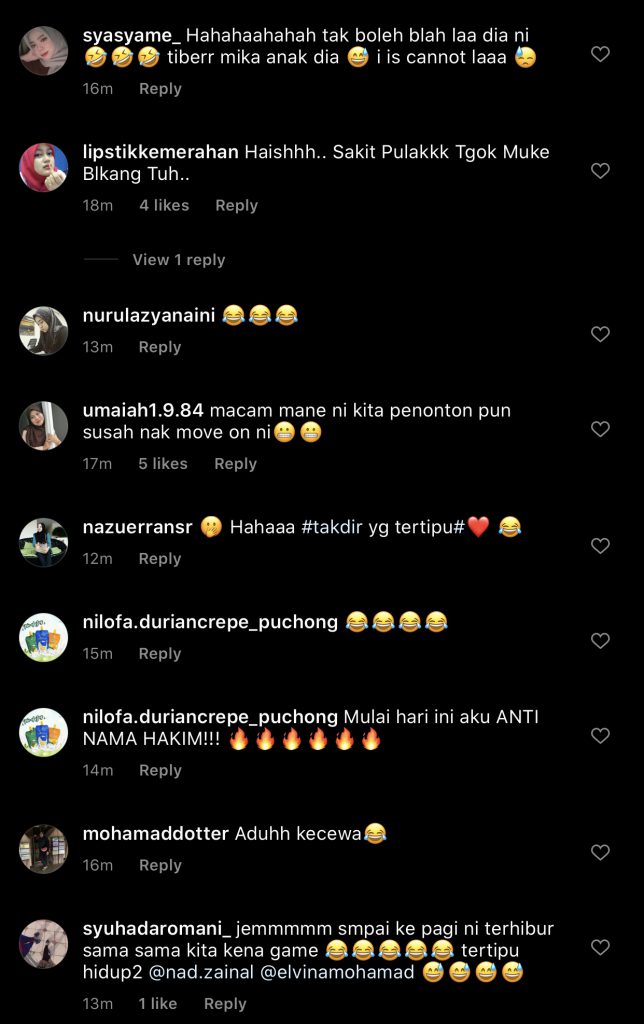
Task: Open nurulazyanaini's profile avatar
Action: (x=44, y=330)
